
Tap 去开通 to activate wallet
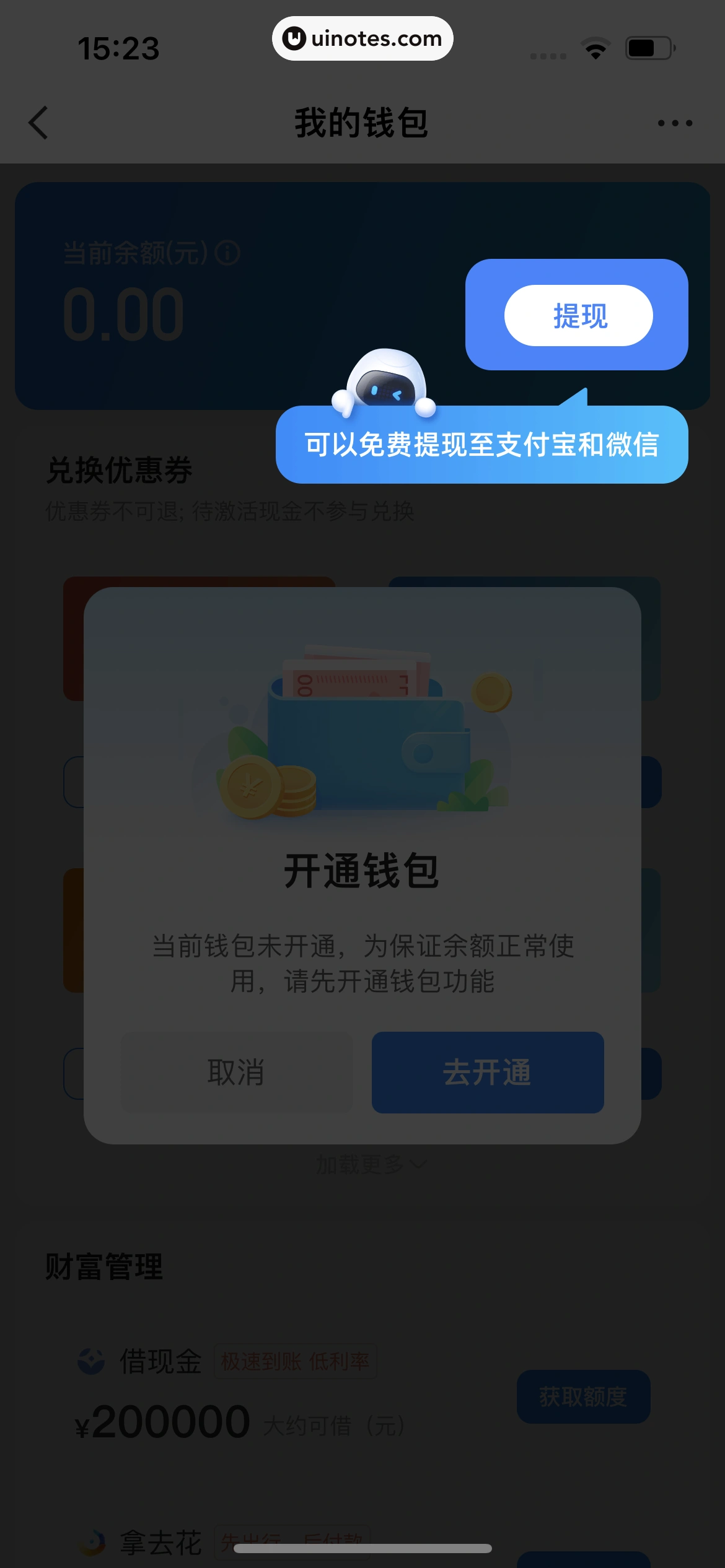pyautogui.click(x=487, y=1072)
